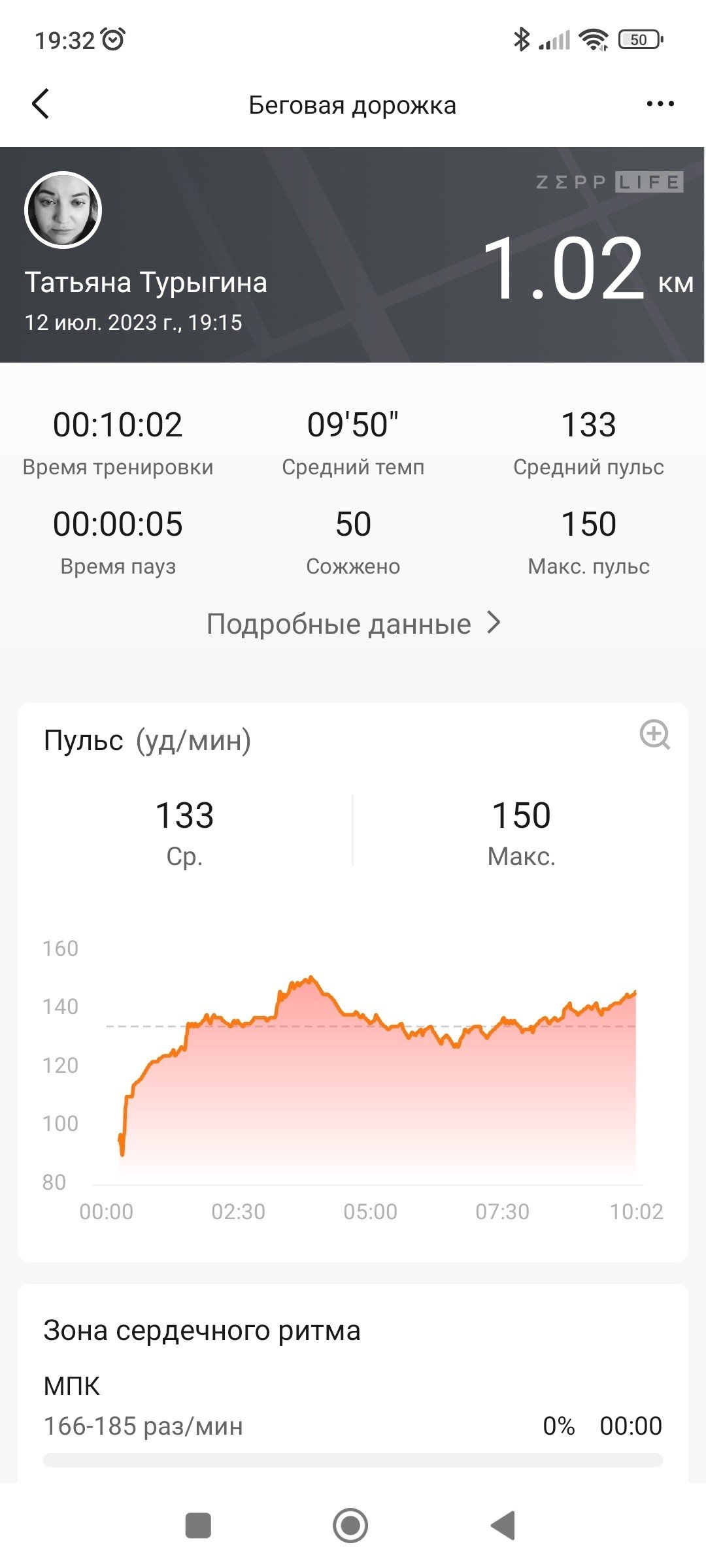Go back from the treadmill workout screen
Image resolution: width=706 pixels, height=1568 pixels.
(41, 104)
